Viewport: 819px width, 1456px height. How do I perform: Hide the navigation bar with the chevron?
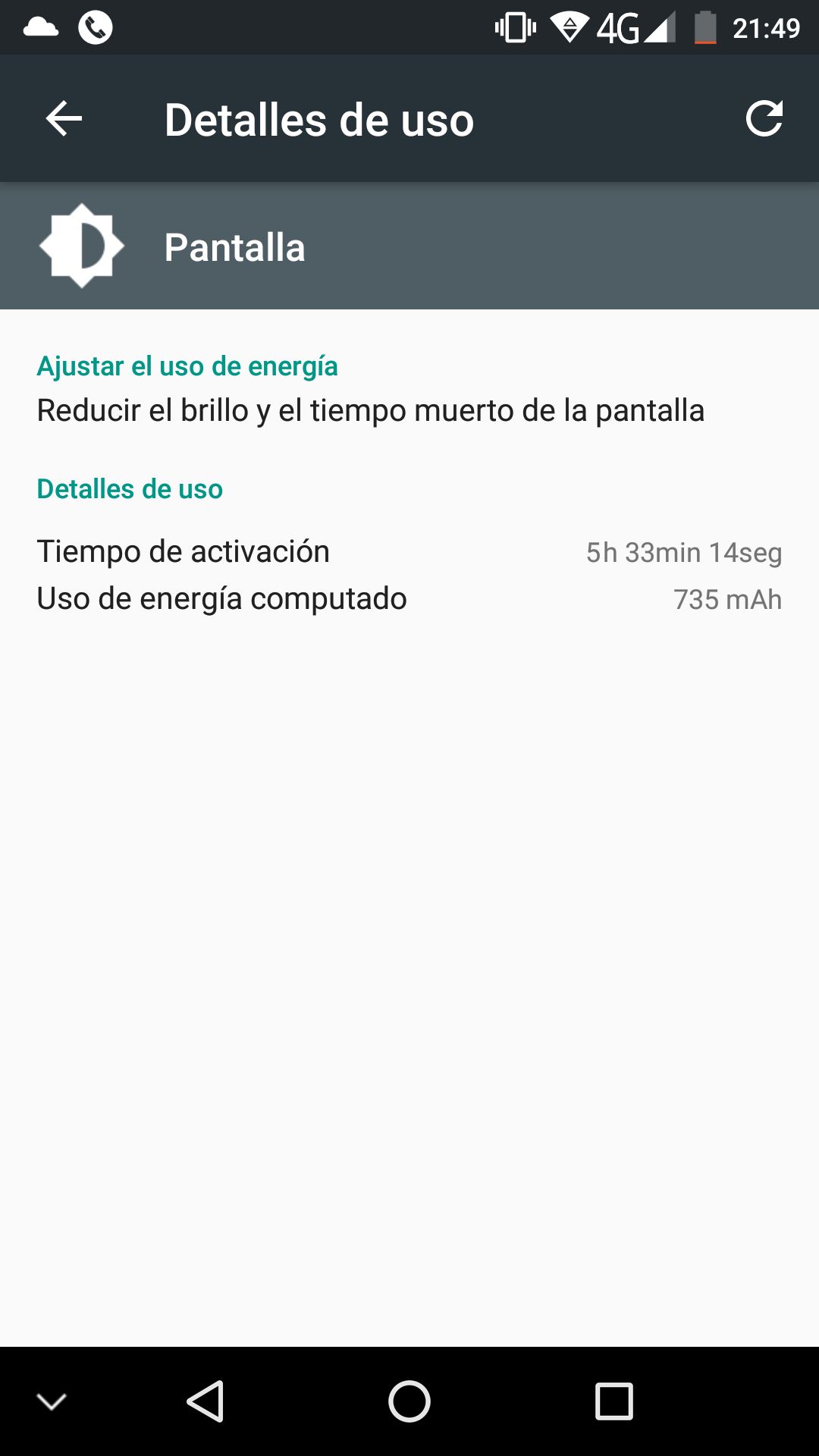pos(52,1401)
